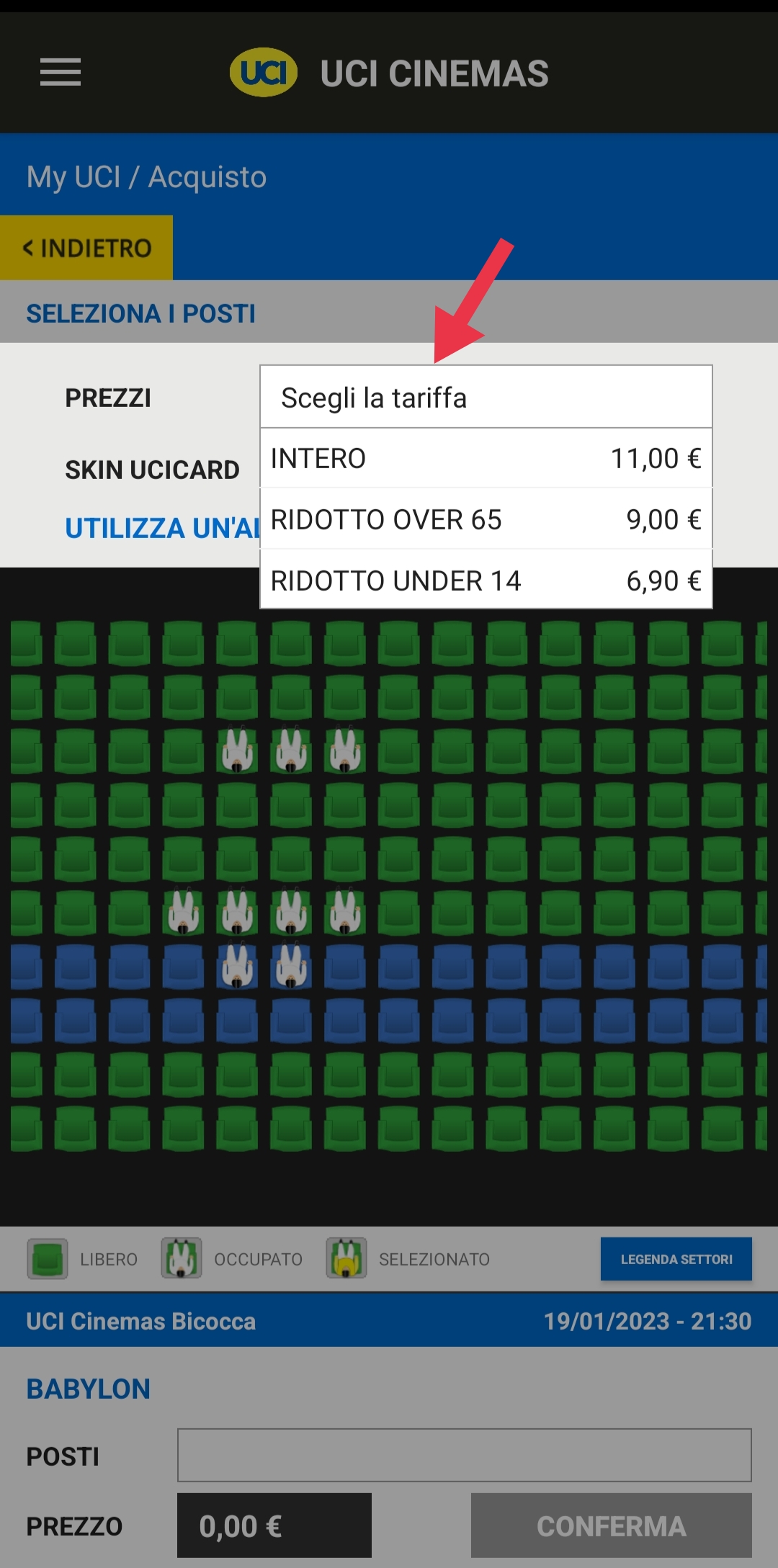Tap the POSTI field
Screen dimensions: 778x1568
(464, 1455)
